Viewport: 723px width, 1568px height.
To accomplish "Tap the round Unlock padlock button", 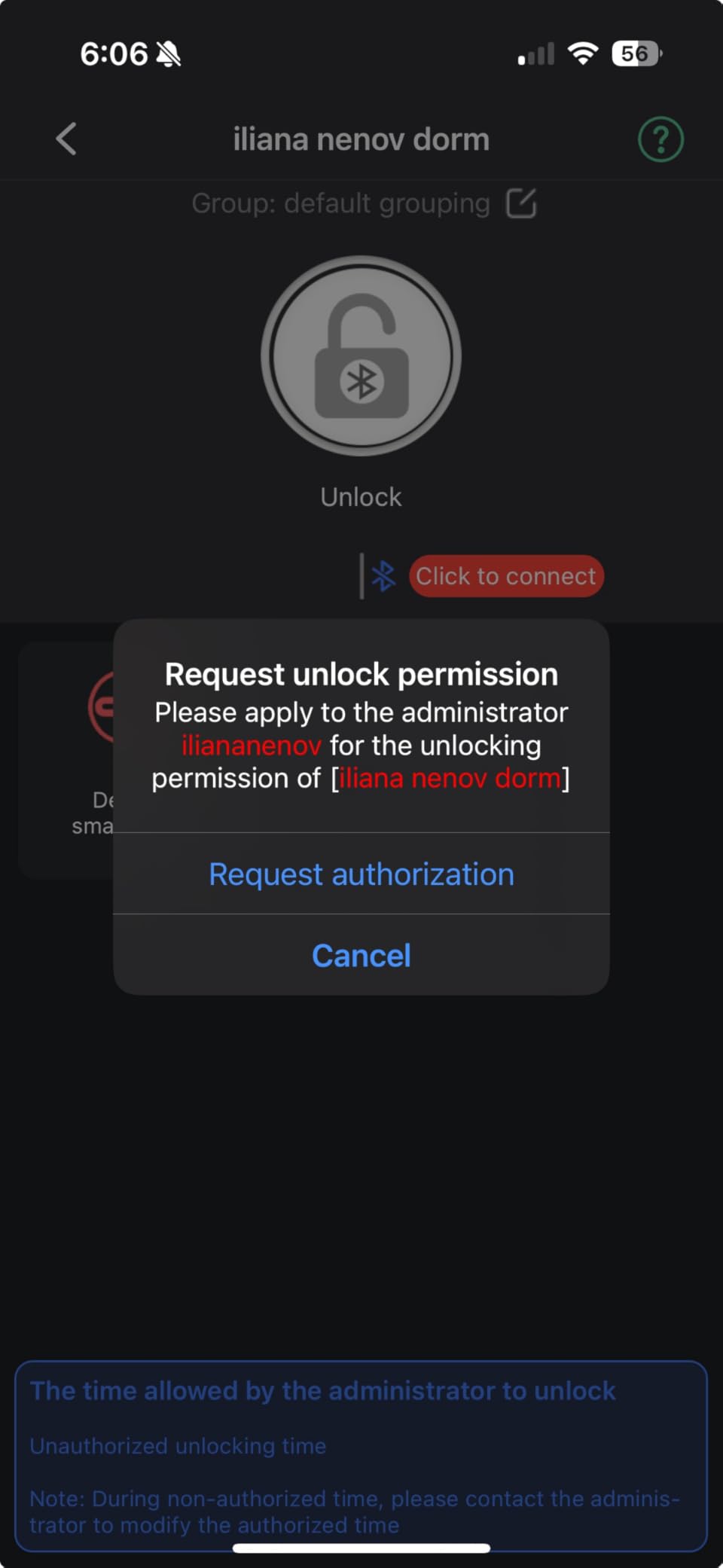I will tap(361, 356).
